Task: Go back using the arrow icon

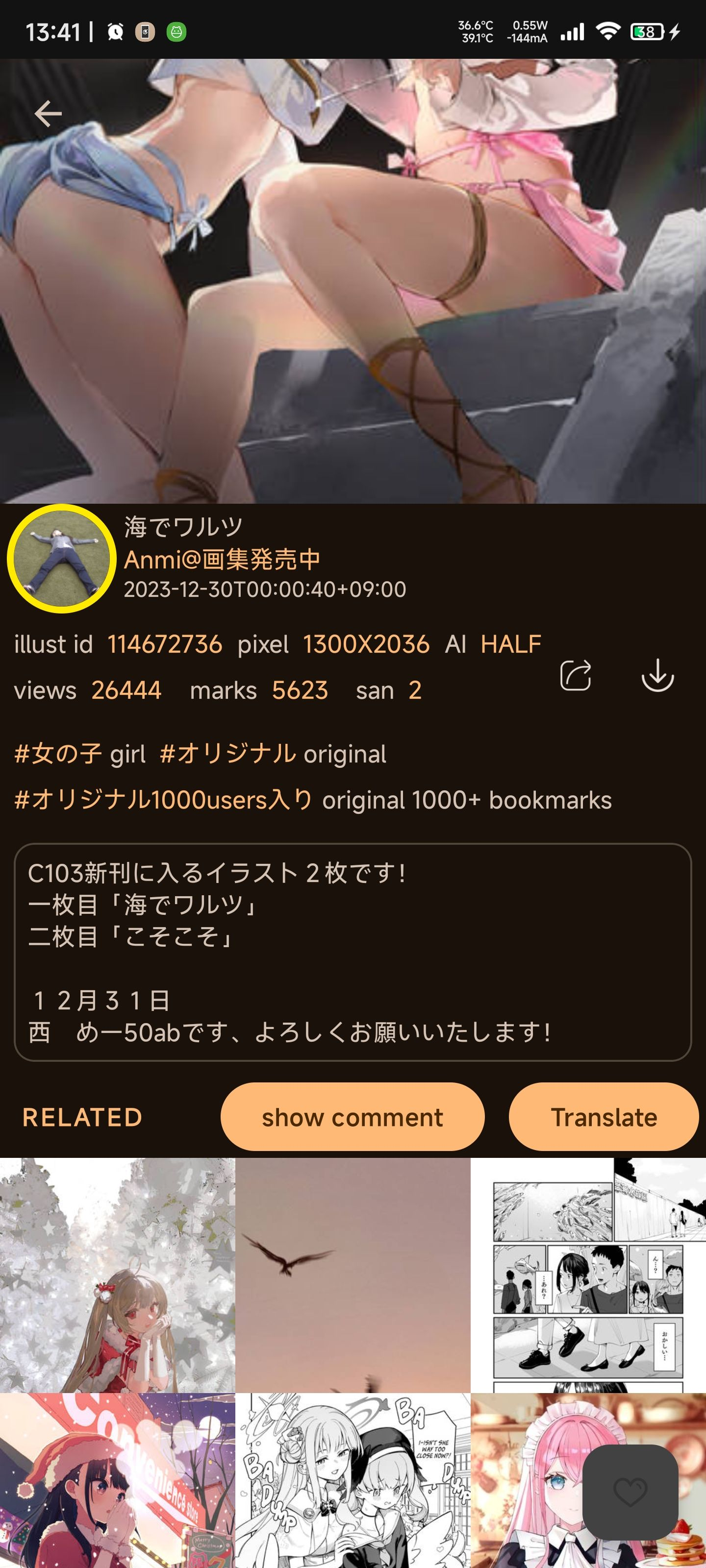Action: 48,114
